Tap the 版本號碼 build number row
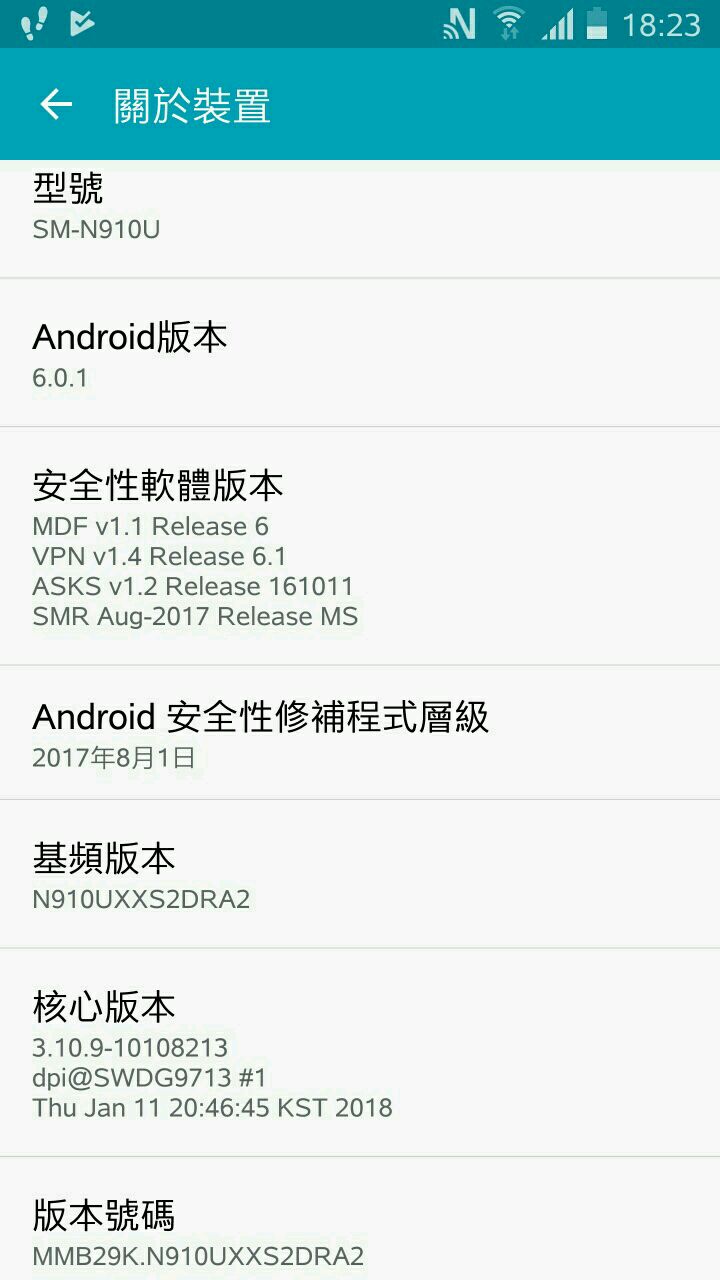Image resolution: width=720 pixels, height=1280 pixels. coord(360,1232)
